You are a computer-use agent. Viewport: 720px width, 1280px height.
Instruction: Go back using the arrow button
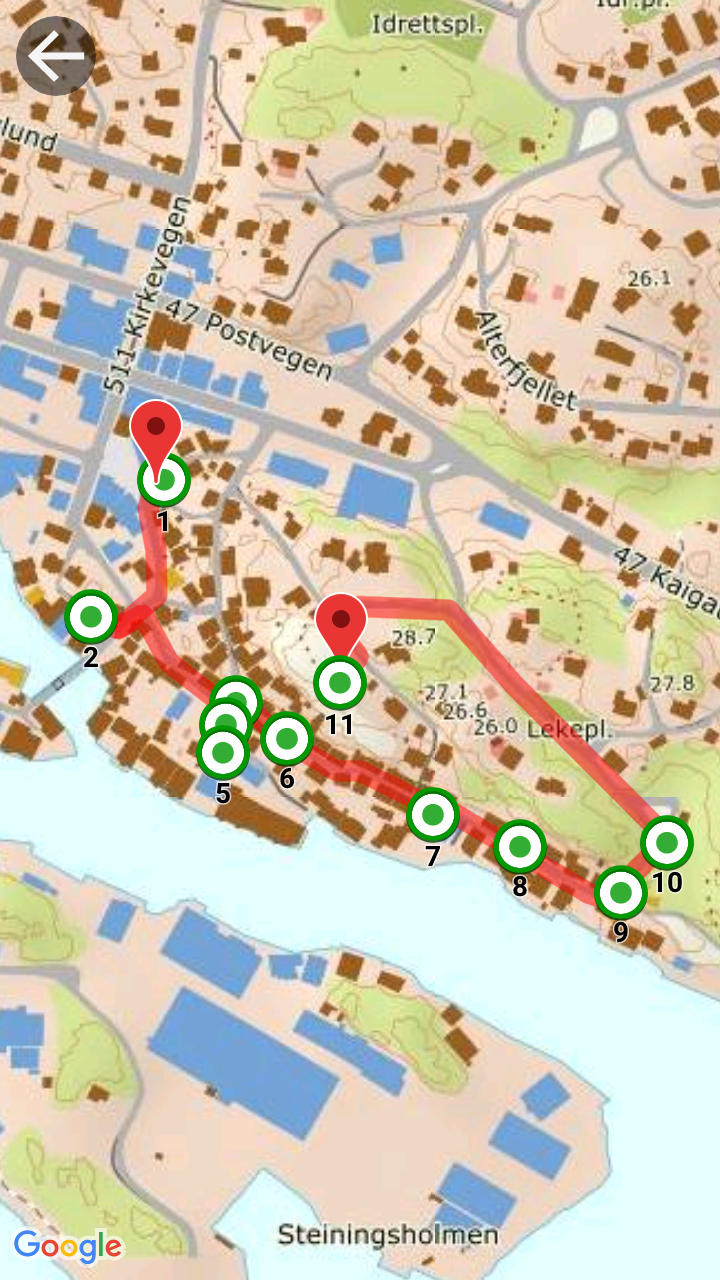point(56,57)
